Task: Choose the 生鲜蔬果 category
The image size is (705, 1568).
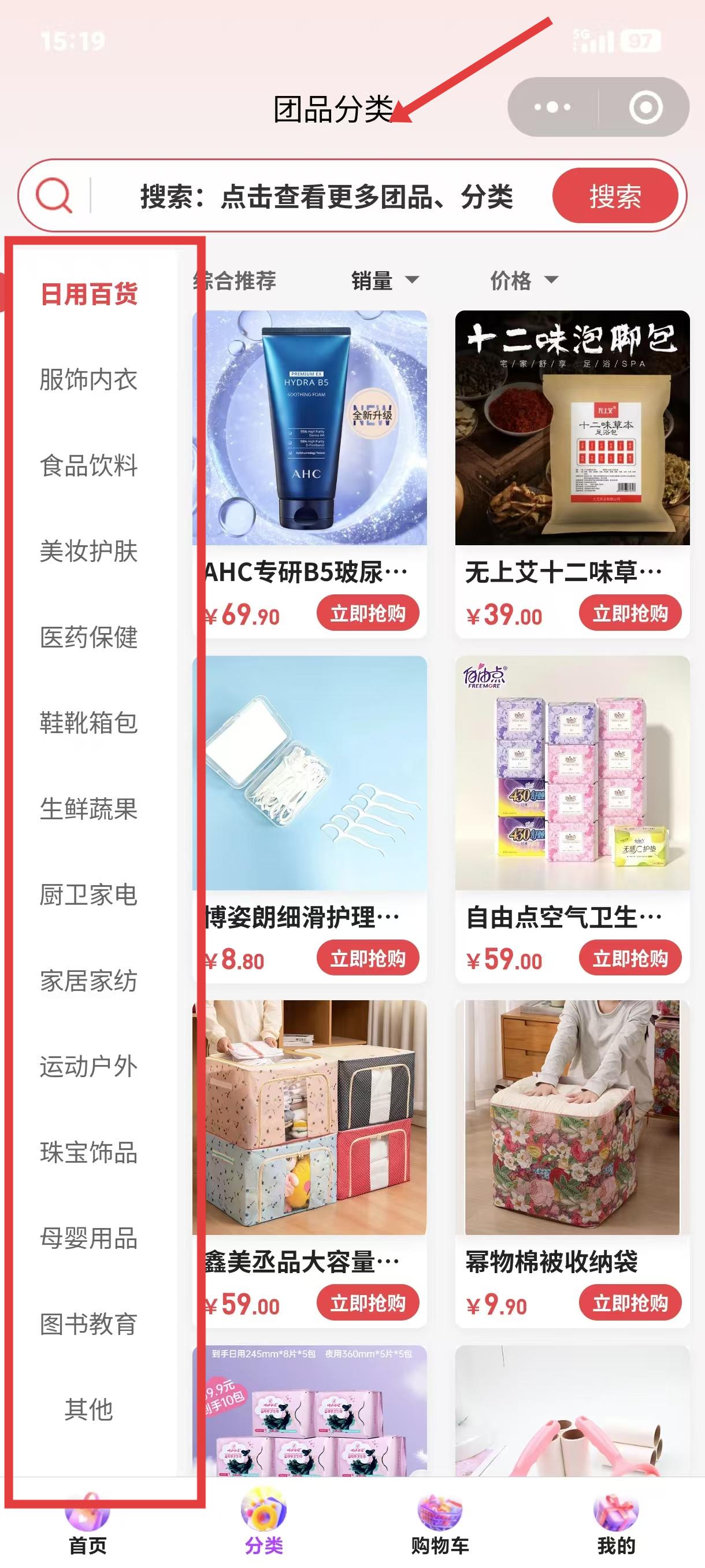Action: pos(89,809)
